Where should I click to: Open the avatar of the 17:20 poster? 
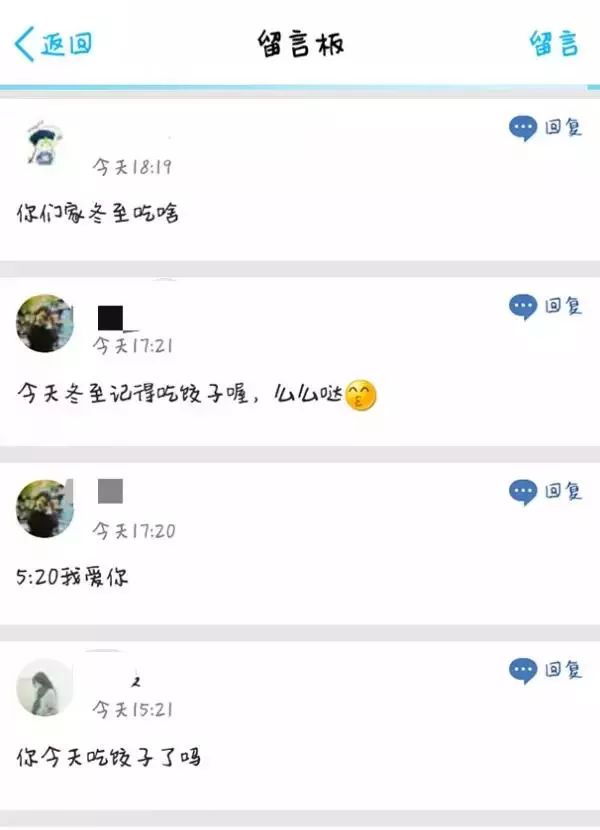(45, 508)
